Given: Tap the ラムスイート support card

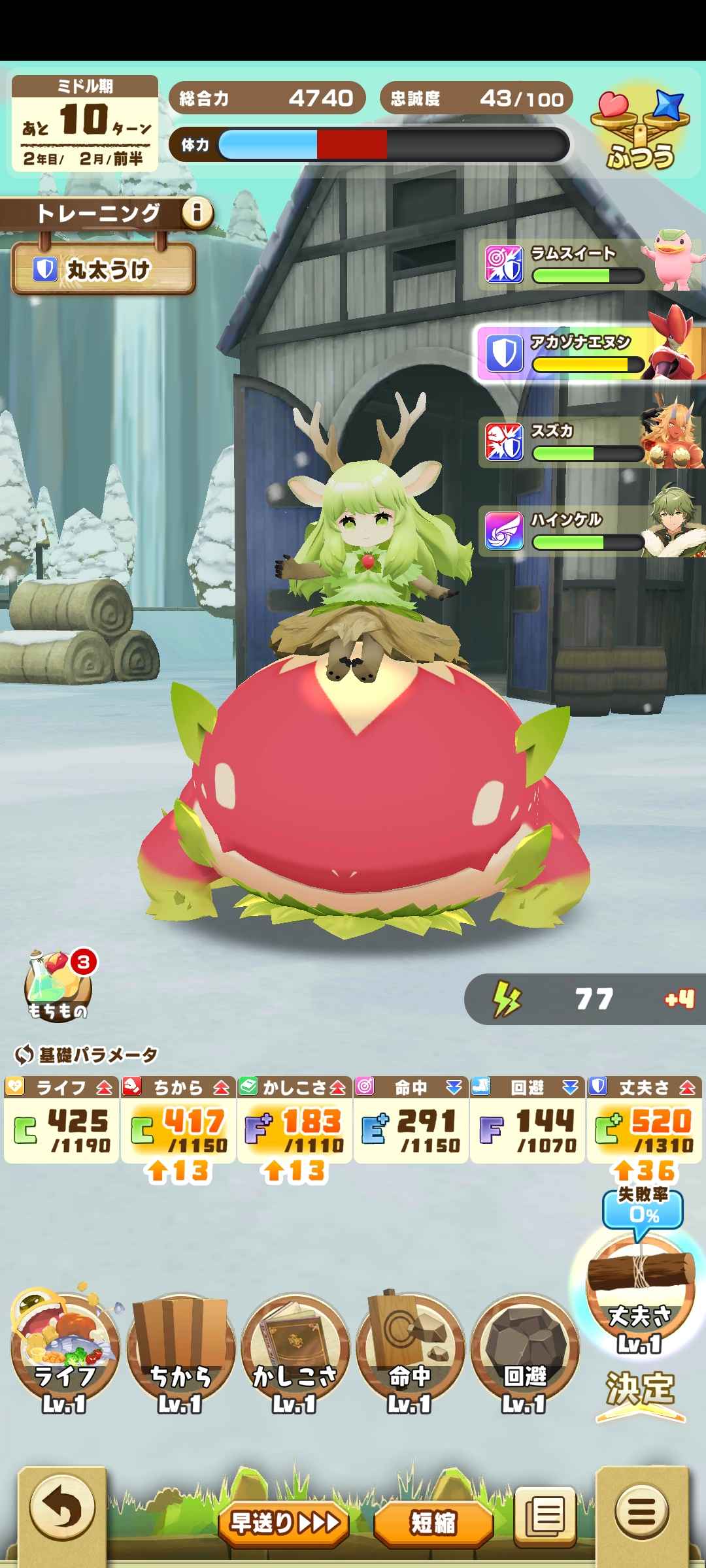Looking at the screenshot, I should pyautogui.click(x=588, y=265).
